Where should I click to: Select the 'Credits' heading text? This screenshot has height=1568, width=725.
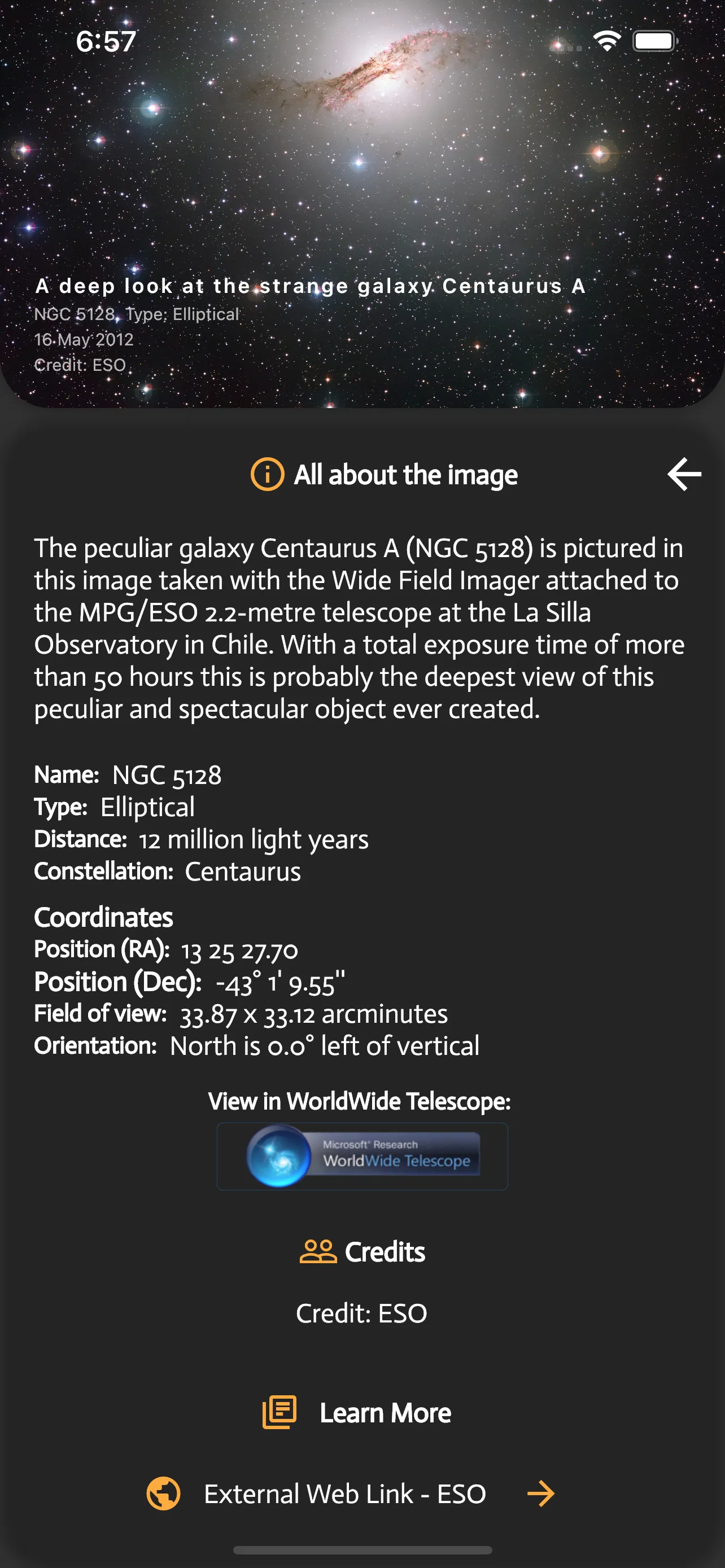pos(384,1252)
